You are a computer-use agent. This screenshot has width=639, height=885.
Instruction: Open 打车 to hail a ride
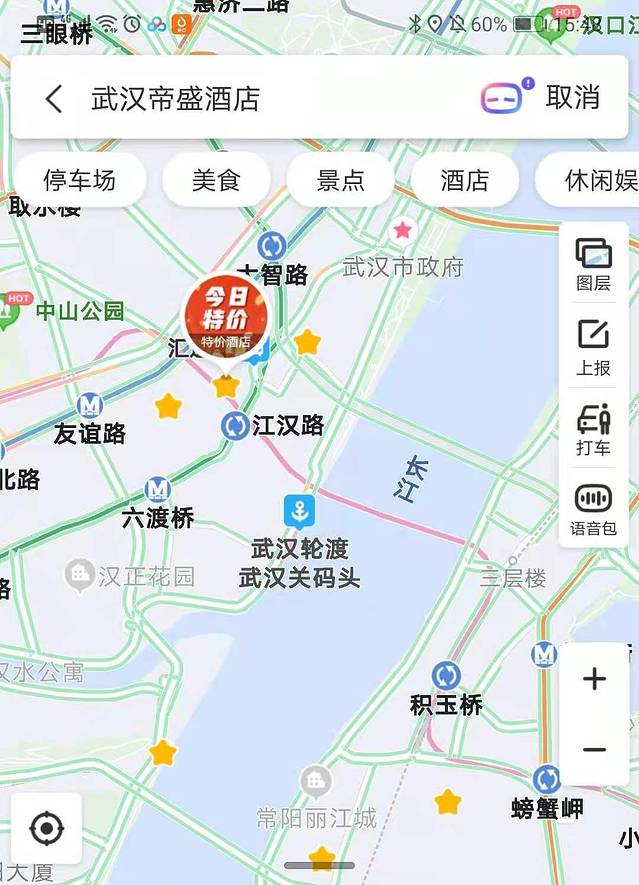click(593, 429)
